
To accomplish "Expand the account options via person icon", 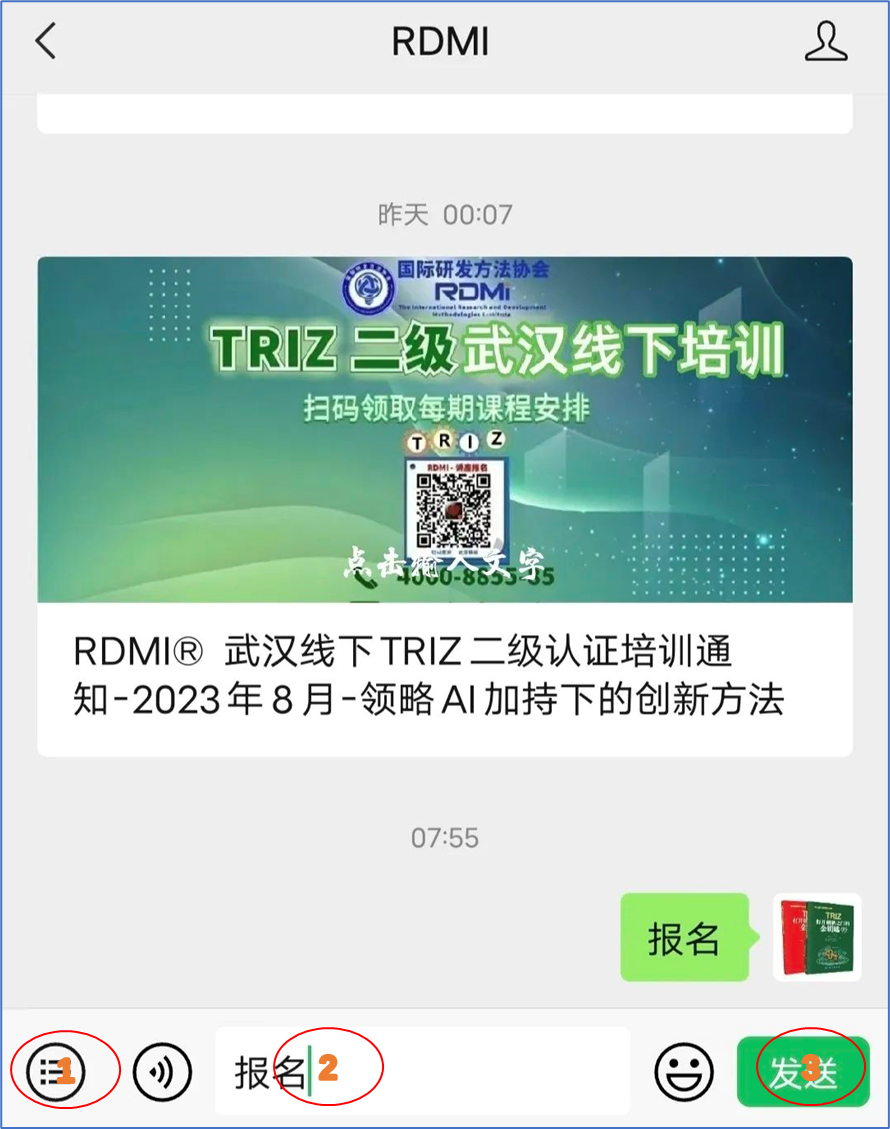I will 826,41.
